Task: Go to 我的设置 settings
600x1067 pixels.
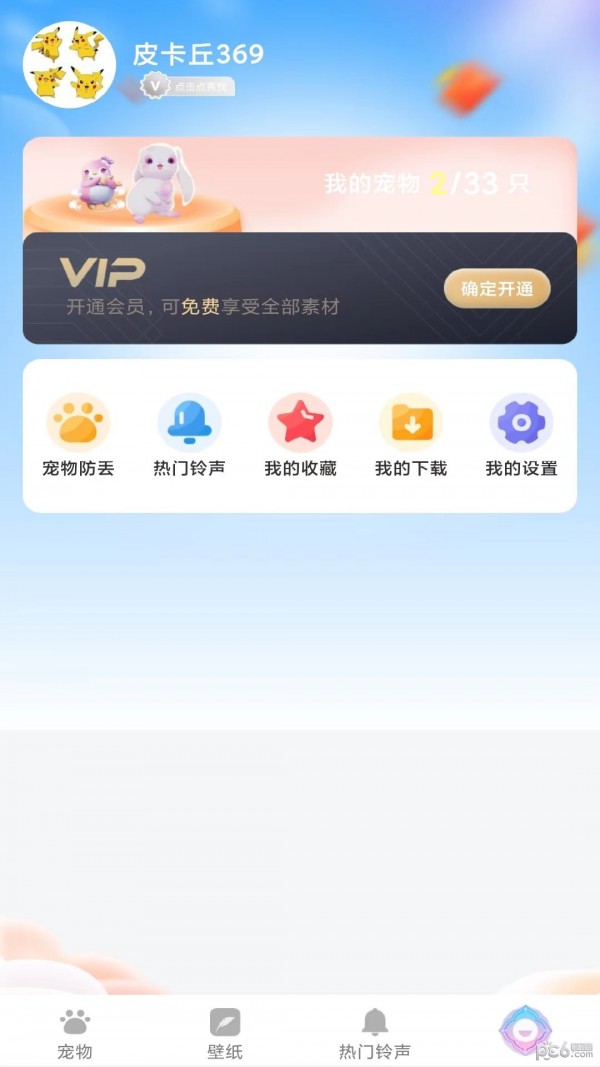Action: click(521, 435)
